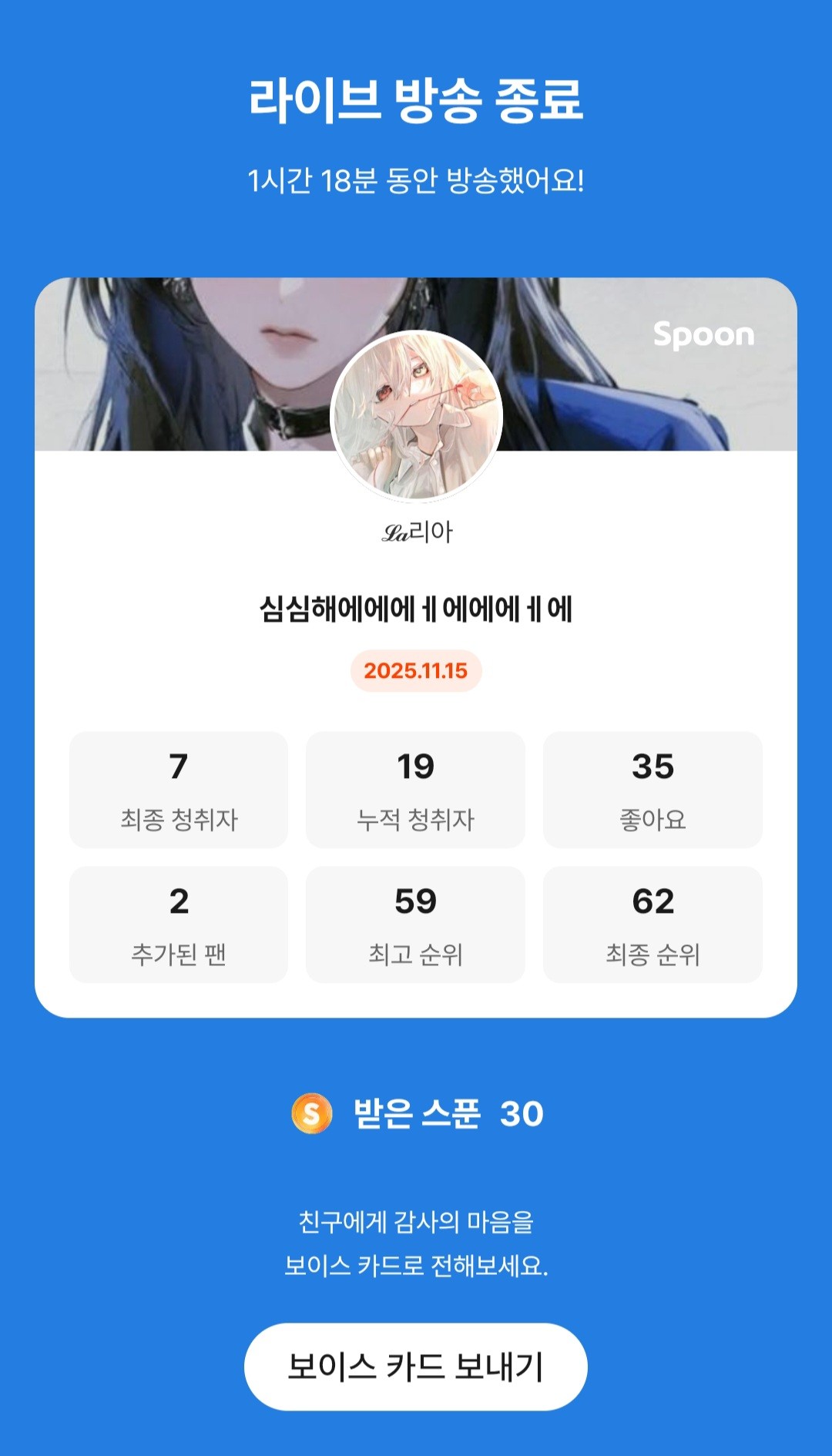Tap the 보이스 카드 보내기 button

tap(415, 1367)
